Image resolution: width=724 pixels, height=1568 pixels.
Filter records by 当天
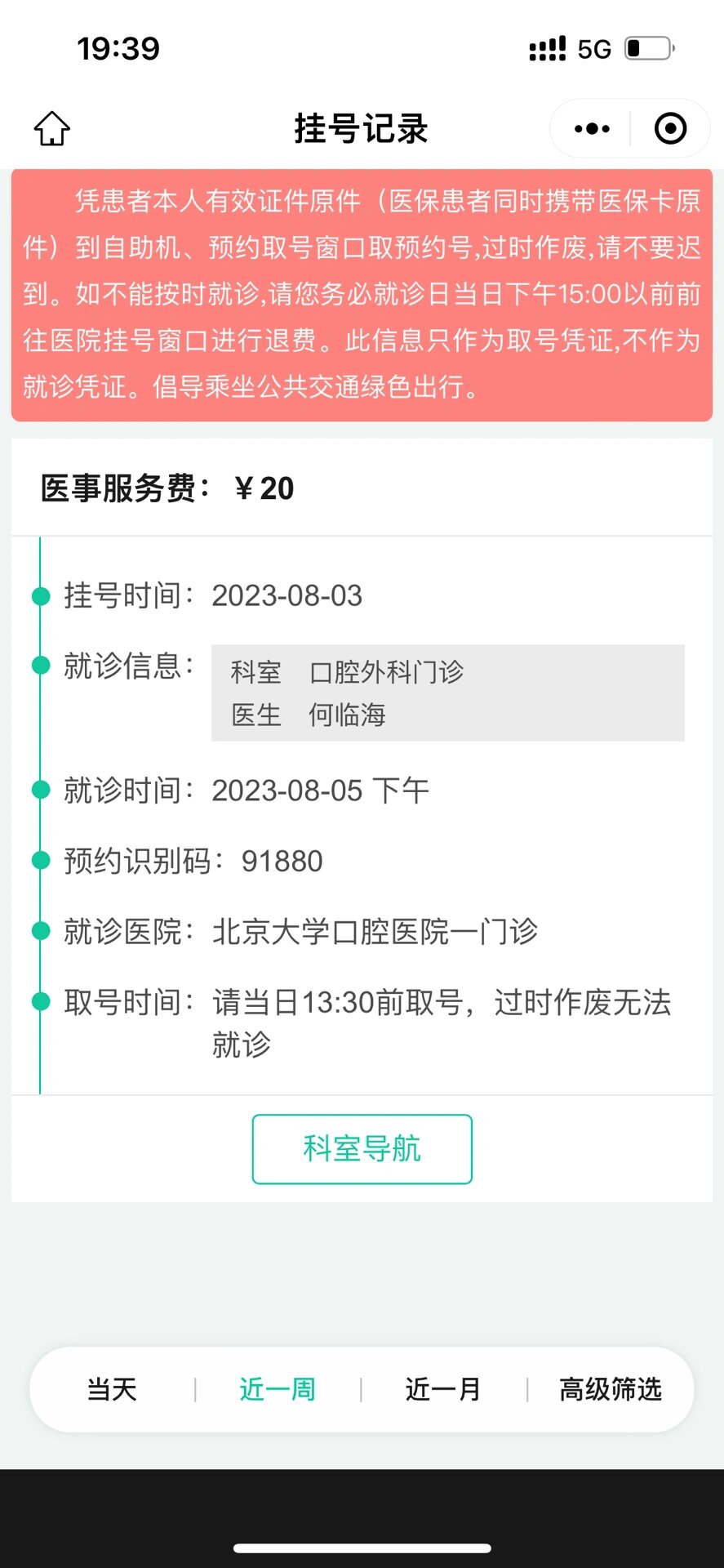pyautogui.click(x=112, y=1389)
